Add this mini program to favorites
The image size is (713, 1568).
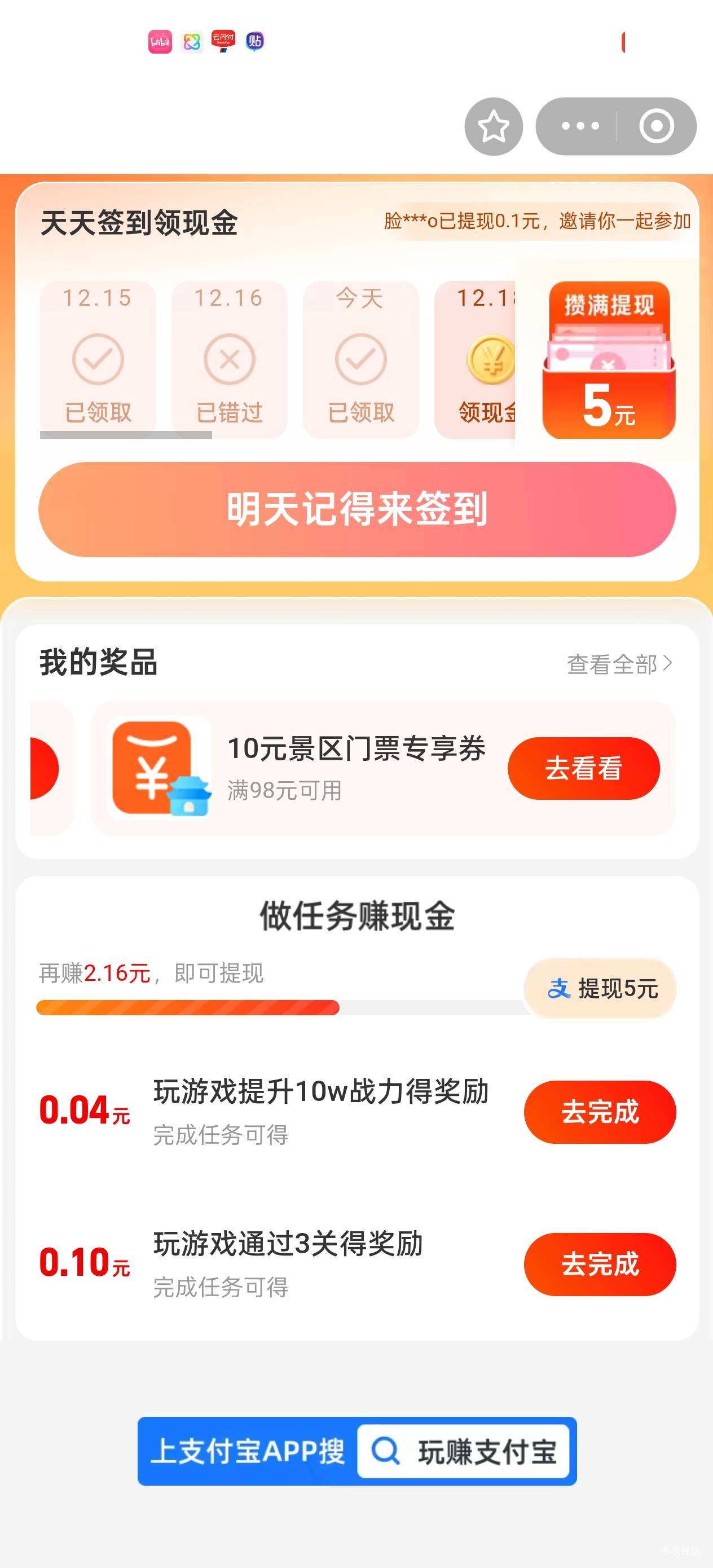(493, 126)
